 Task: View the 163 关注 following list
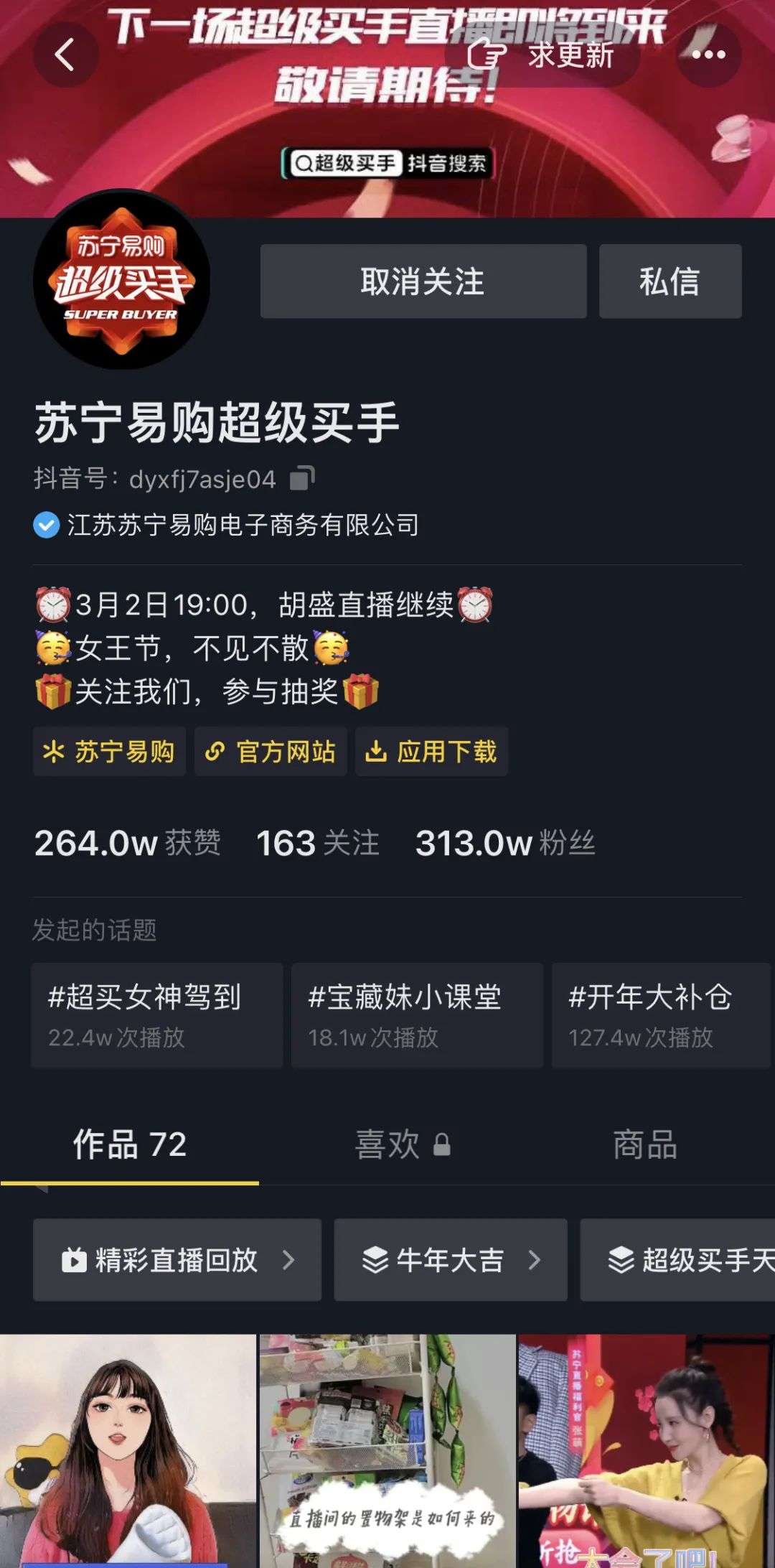coord(318,843)
